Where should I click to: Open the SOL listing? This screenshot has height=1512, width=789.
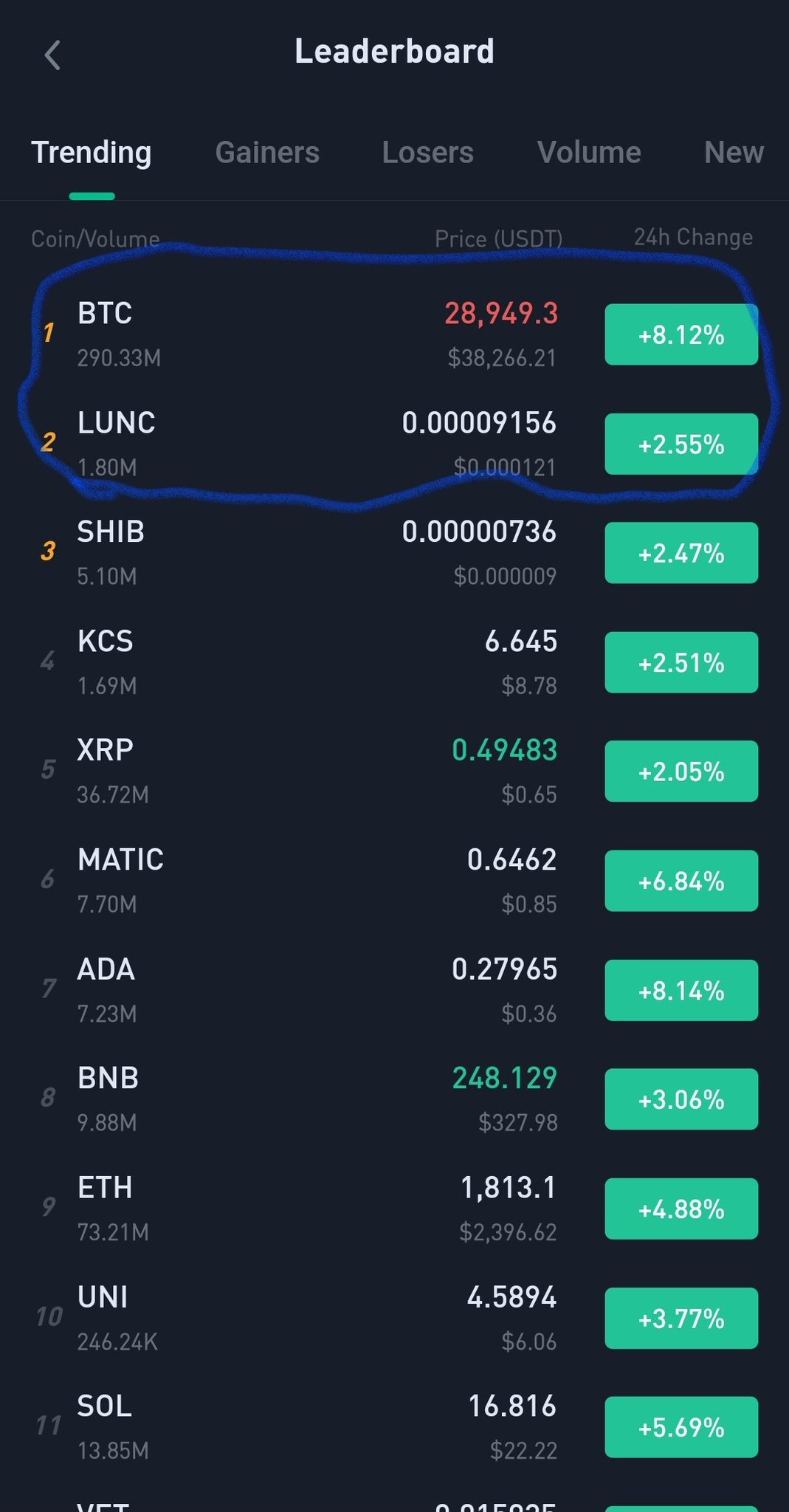[x=394, y=1427]
